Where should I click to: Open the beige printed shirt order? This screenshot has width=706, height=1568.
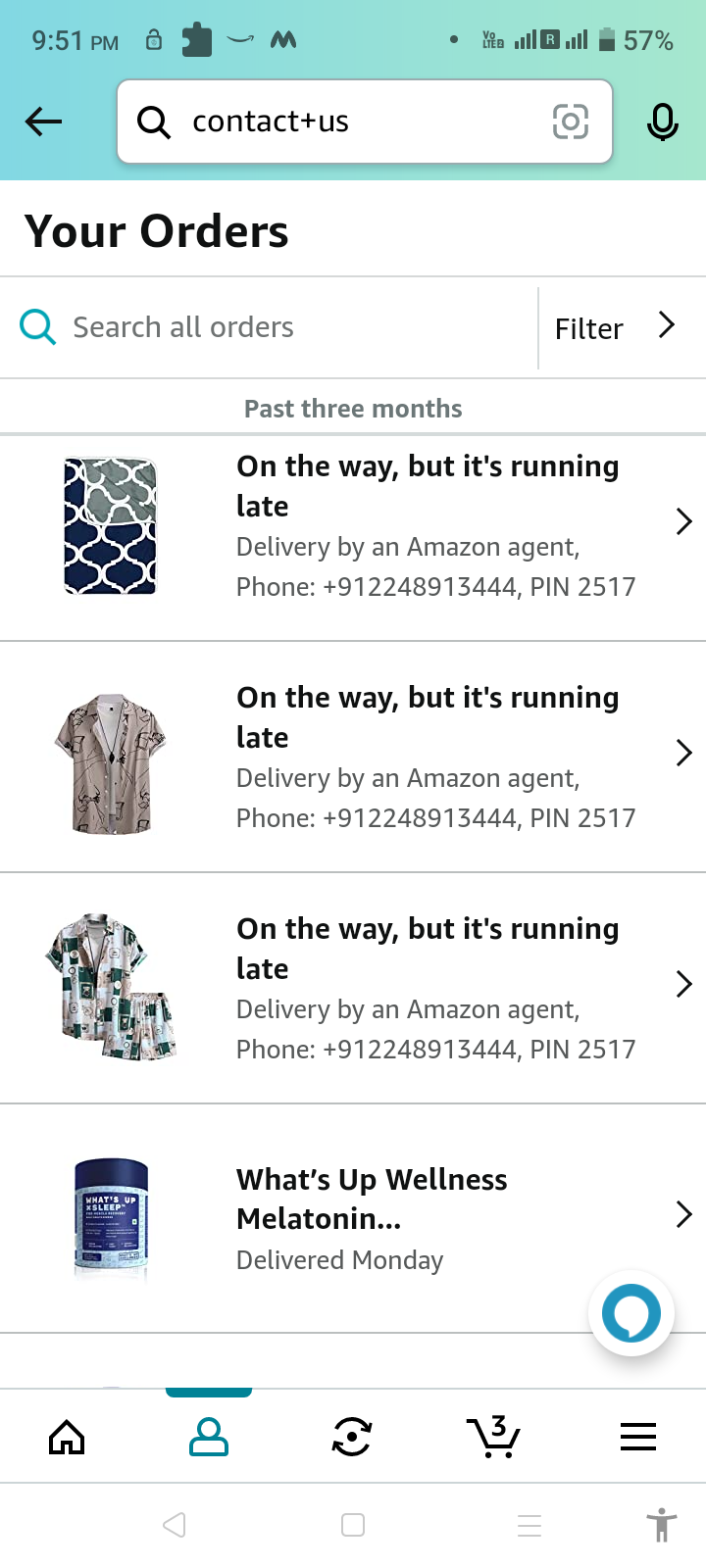click(353, 758)
